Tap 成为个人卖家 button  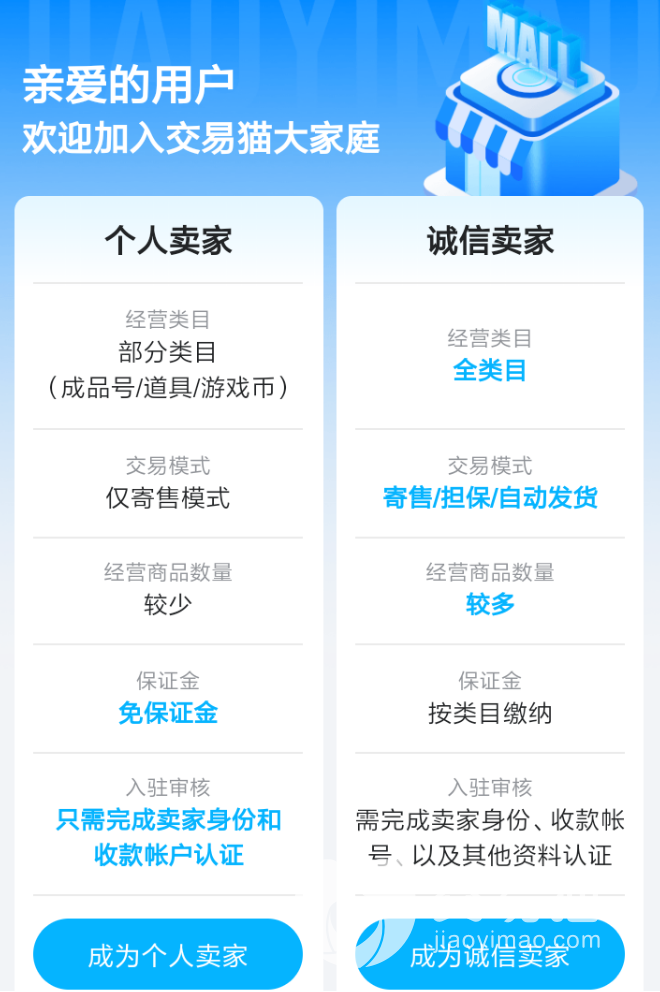[x=168, y=955]
